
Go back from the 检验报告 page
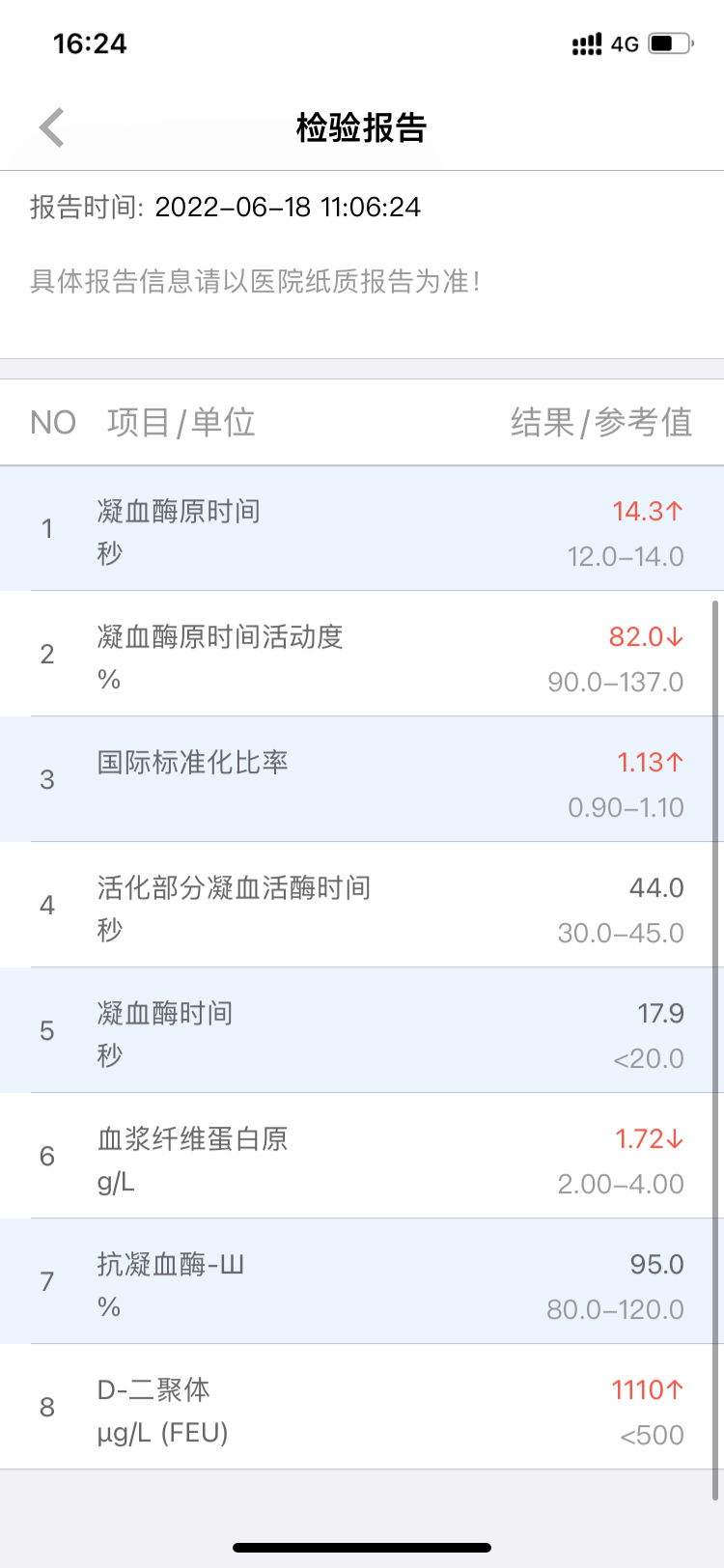(x=51, y=127)
